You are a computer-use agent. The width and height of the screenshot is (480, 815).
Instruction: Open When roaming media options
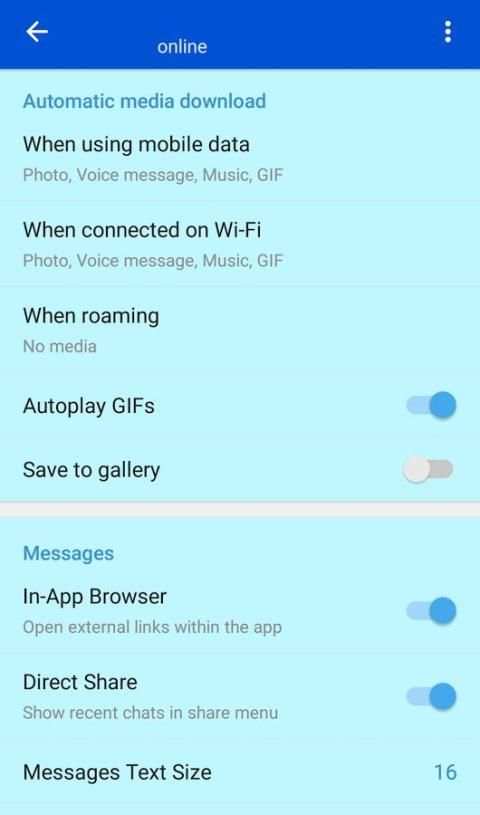point(240,330)
